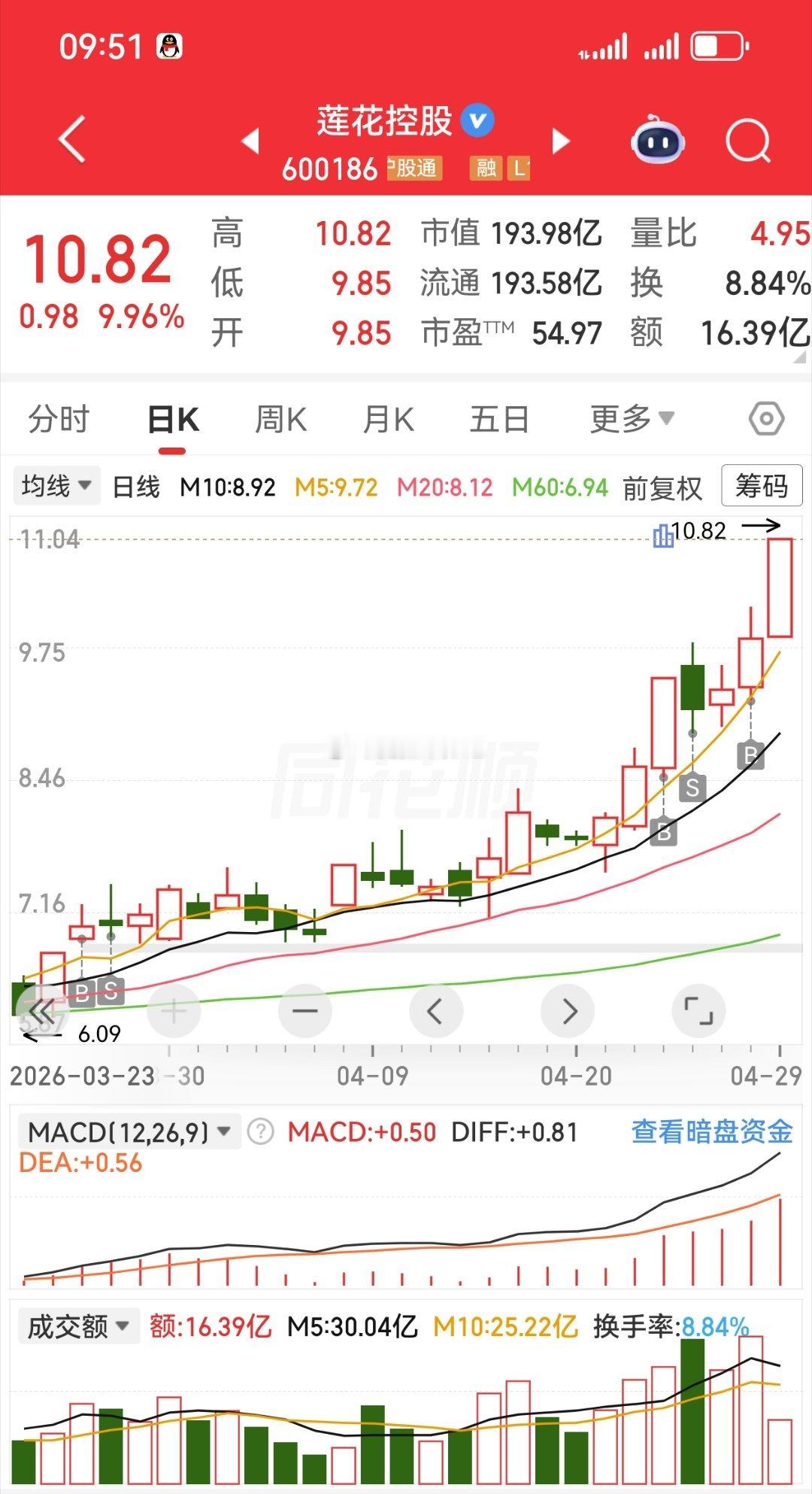Image resolution: width=812 pixels, height=1494 pixels.
Task: Jump to earliest data with rewind icon
Action: coord(43,1011)
